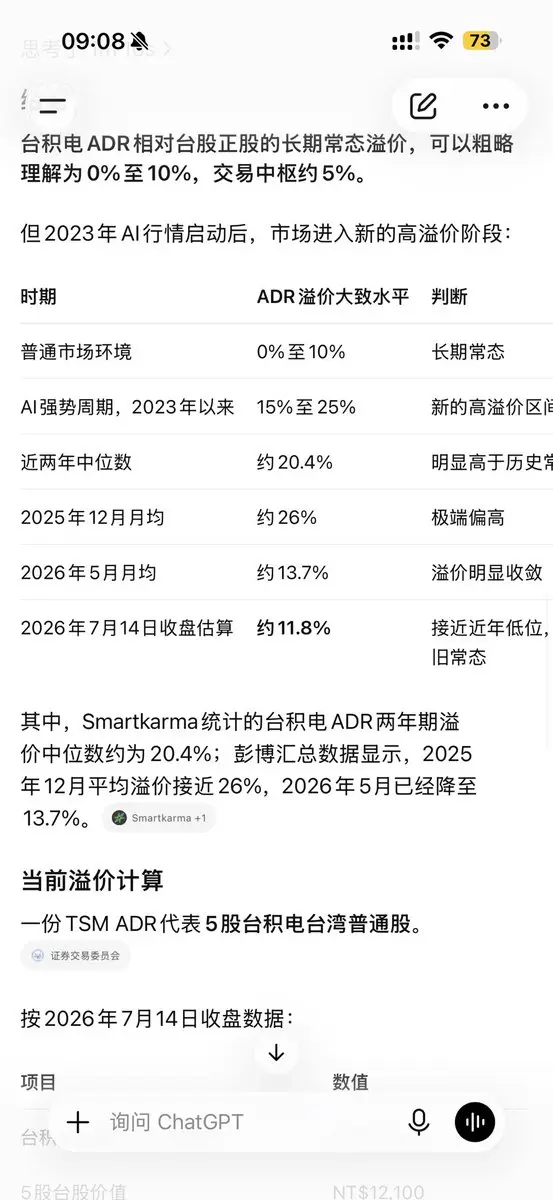Open the three-dot overflow menu
Image resolution: width=553 pixels, height=1200 pixels.
click(x=496, y=105)
